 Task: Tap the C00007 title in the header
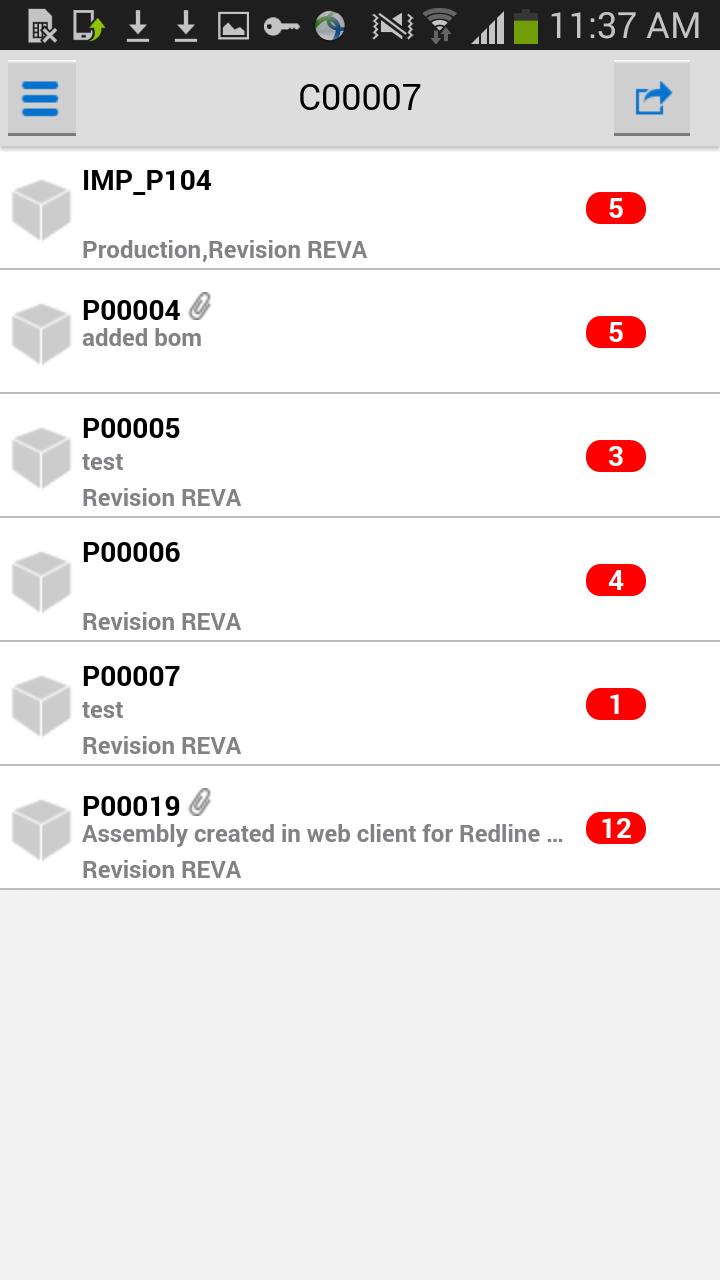point(360,96)
